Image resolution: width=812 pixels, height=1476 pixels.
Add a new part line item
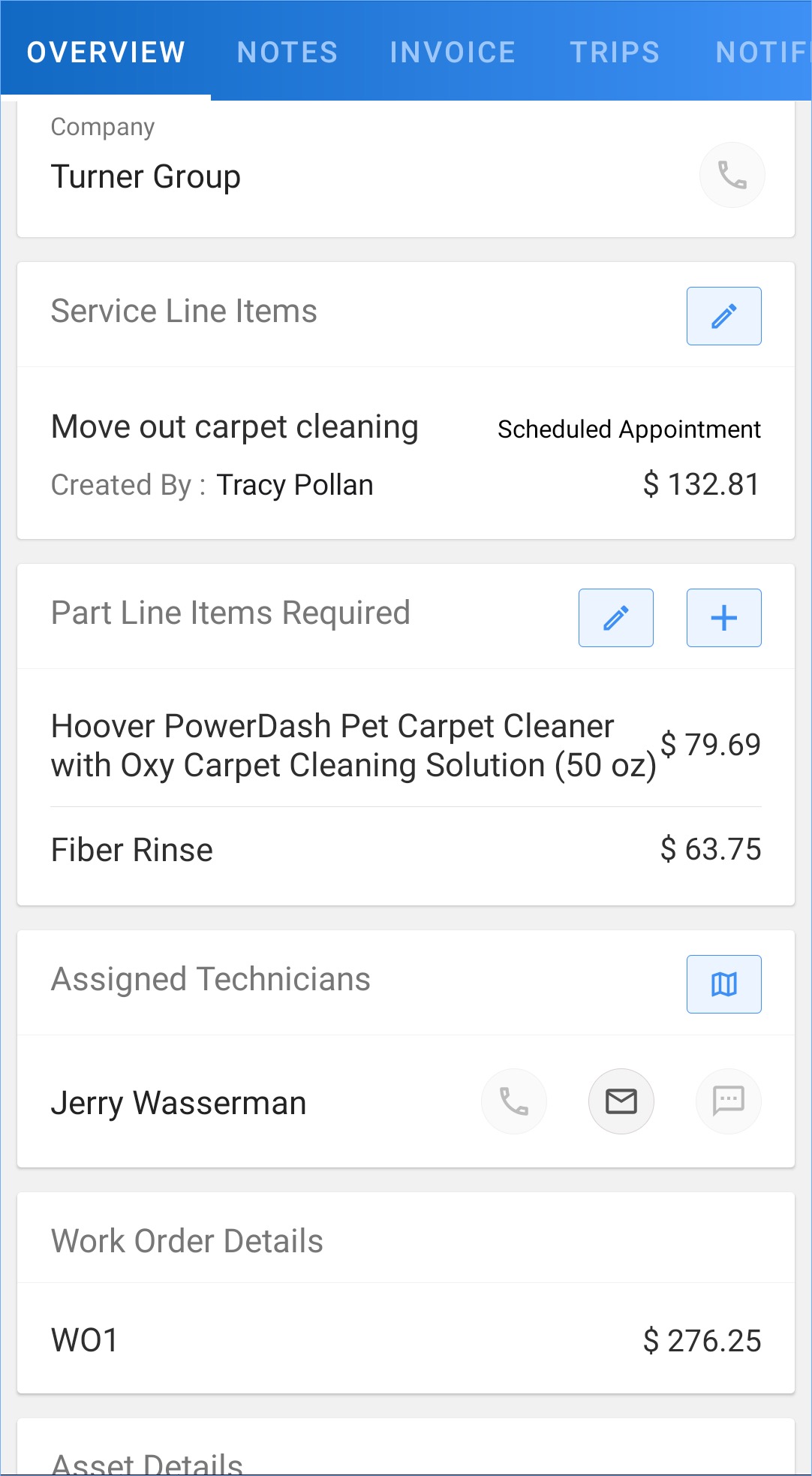coord(723,618)
